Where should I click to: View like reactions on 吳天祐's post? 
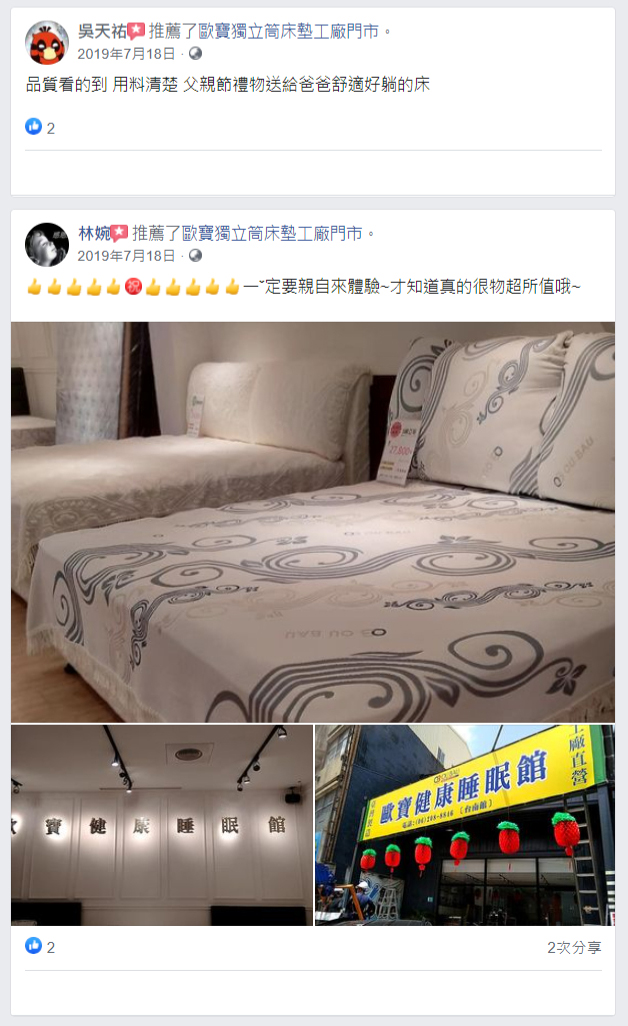coord(39,128)
